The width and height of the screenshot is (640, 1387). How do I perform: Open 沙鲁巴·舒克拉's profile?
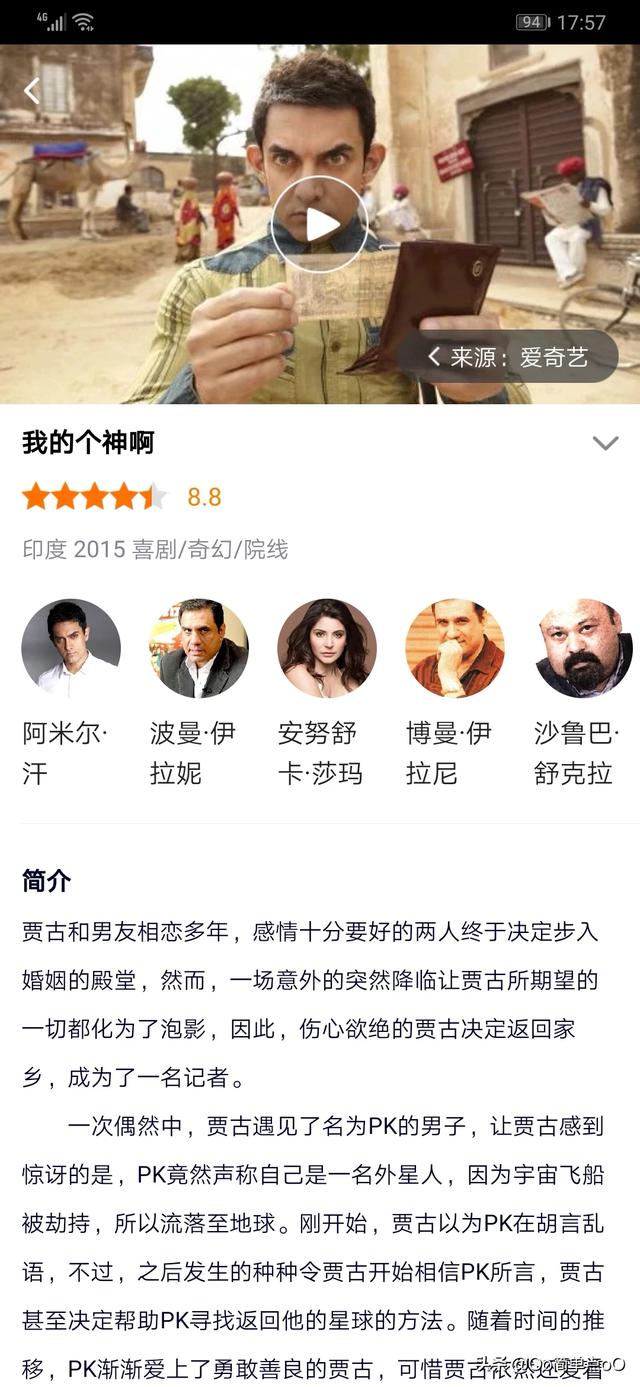tap(583, 649)
